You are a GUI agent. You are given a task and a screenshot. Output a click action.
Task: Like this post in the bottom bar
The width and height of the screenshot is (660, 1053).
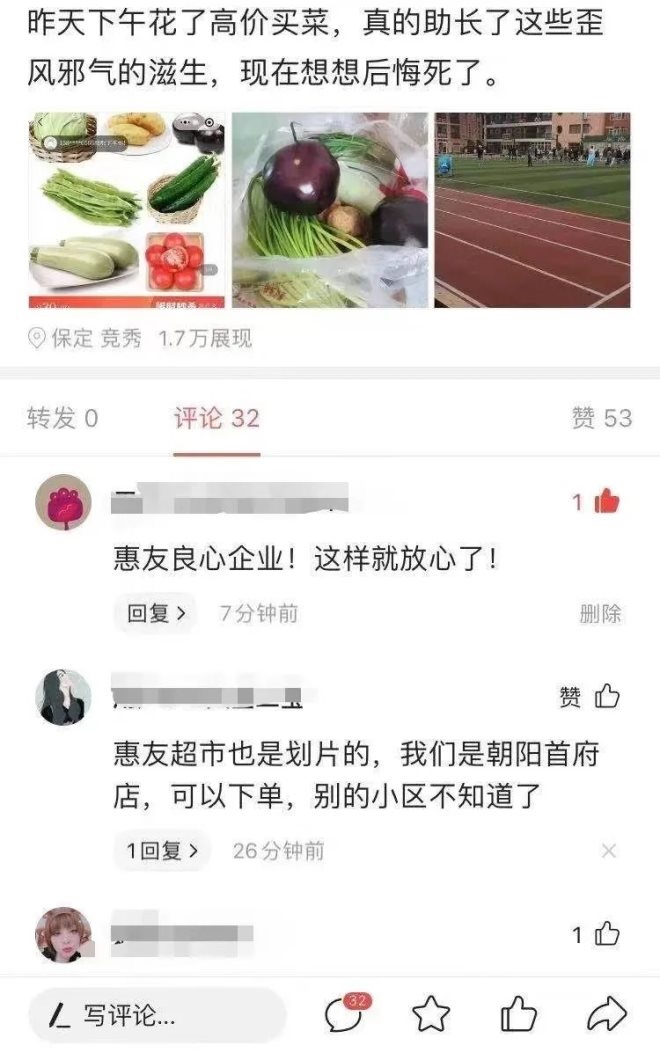[518, 1016]
